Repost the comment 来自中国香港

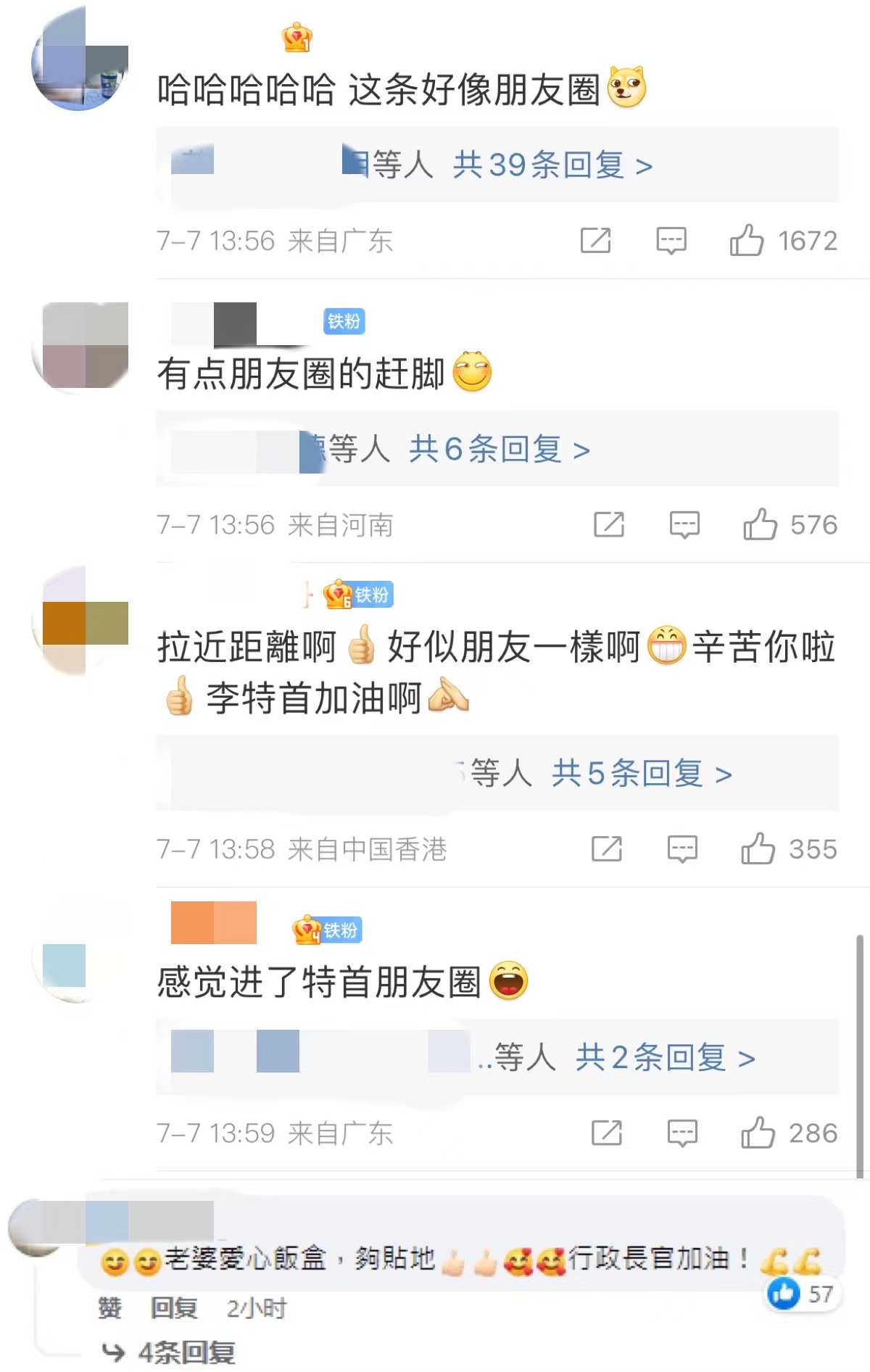(606, 848)
